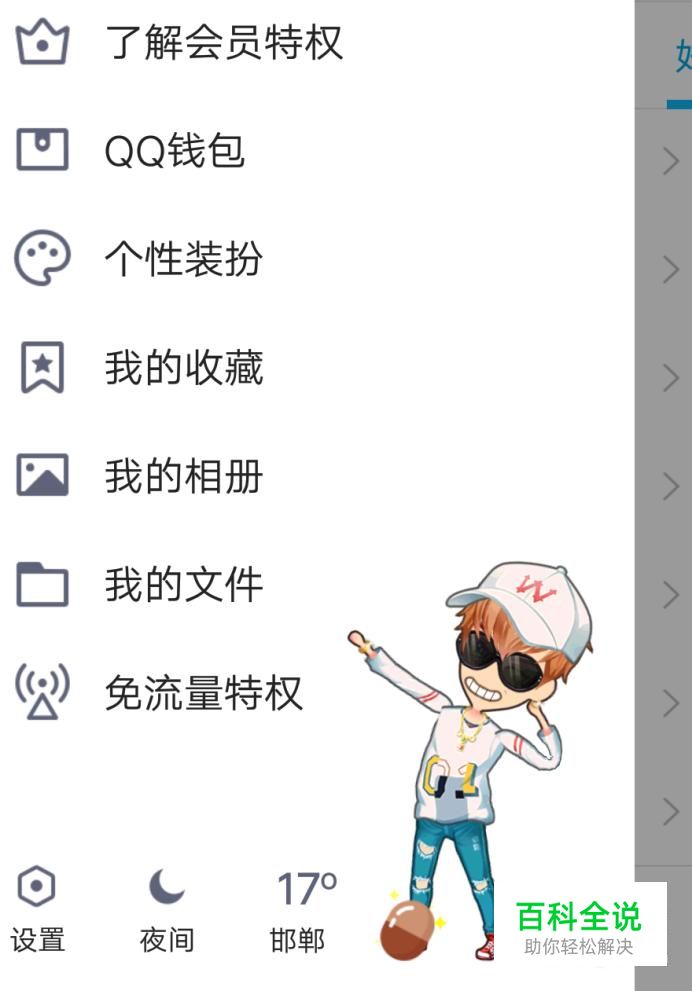Browse 我的文件 files
The height and width of the screenshot is (991, 692).
pyautogui.click(x=183, y=585)
